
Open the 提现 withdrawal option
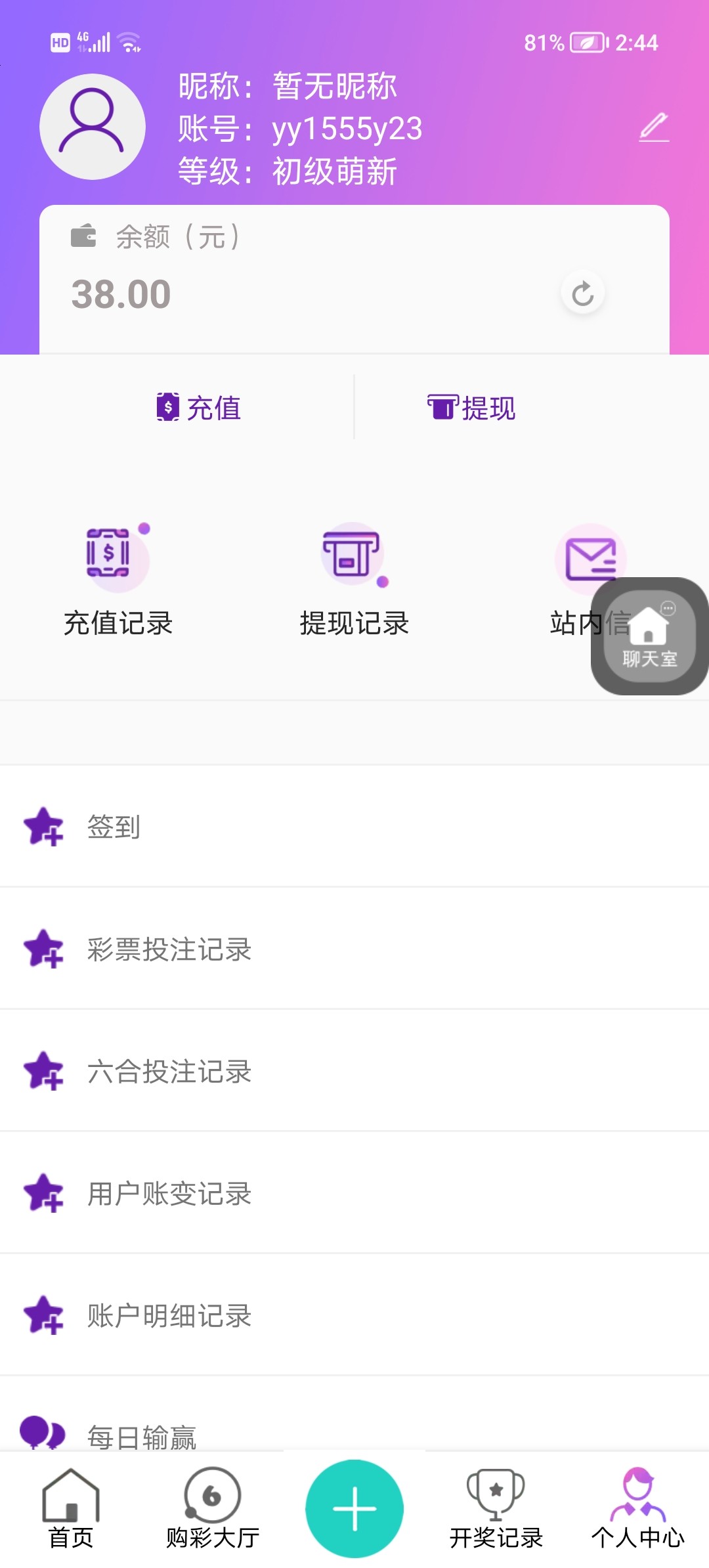coord(473,408)
